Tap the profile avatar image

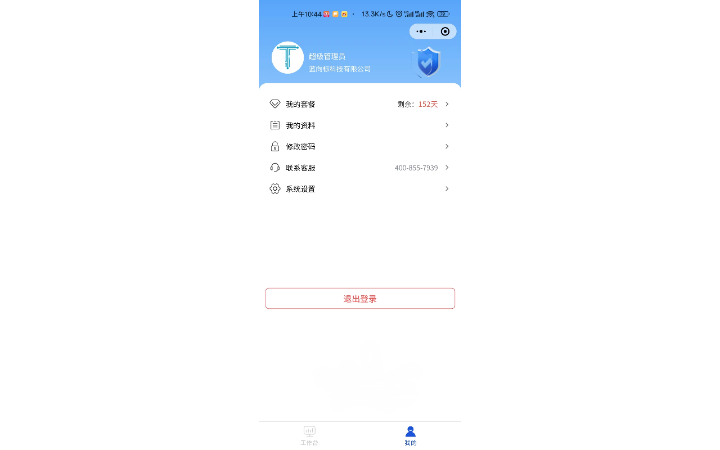coord(288,58)
